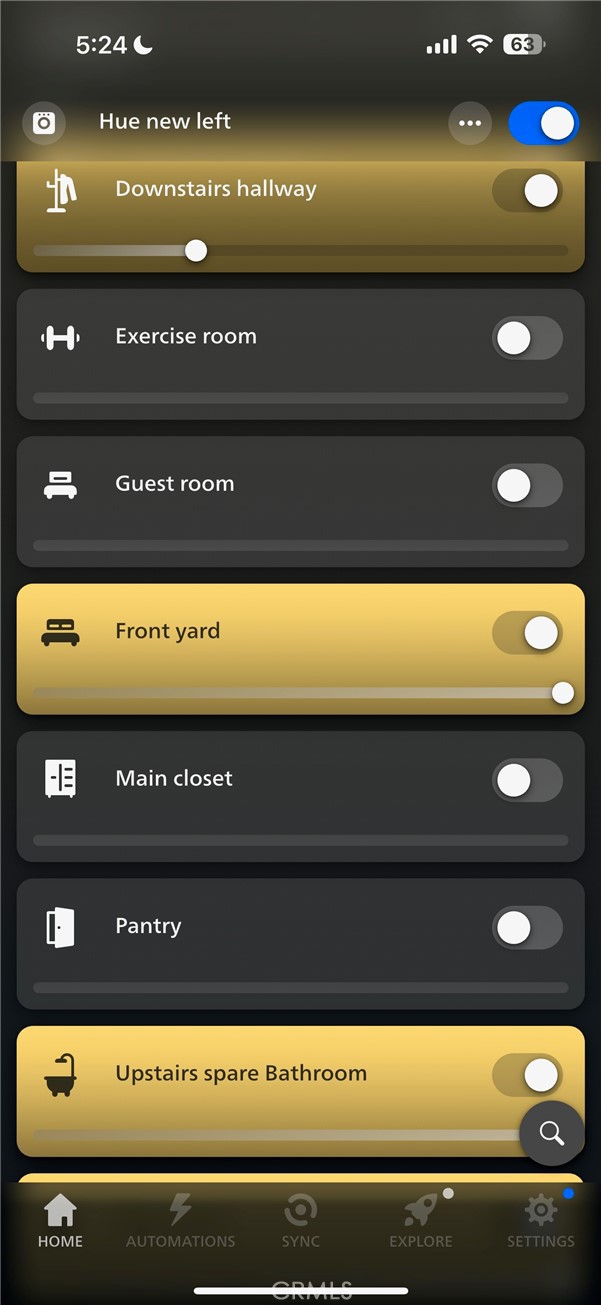Tap the Front yard brightness slider
Screen dimensions: 601x1305
click(x=300, y=693)
